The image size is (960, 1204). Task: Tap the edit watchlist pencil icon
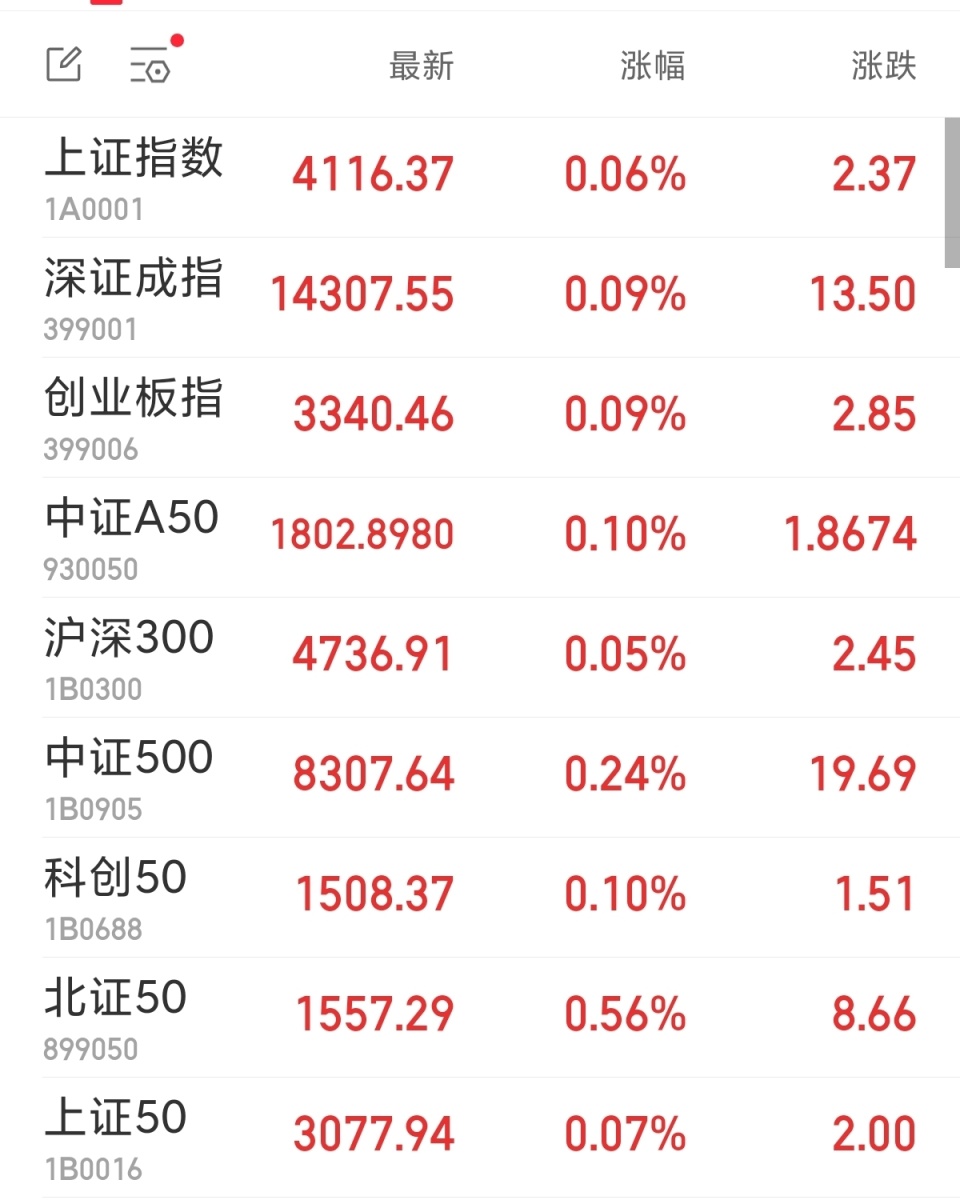(62, 64)
